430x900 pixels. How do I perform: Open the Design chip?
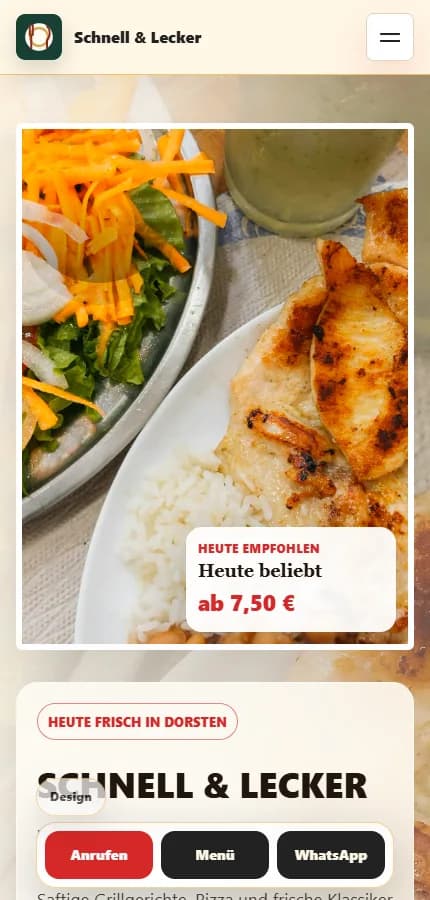[x=71, y=797]
